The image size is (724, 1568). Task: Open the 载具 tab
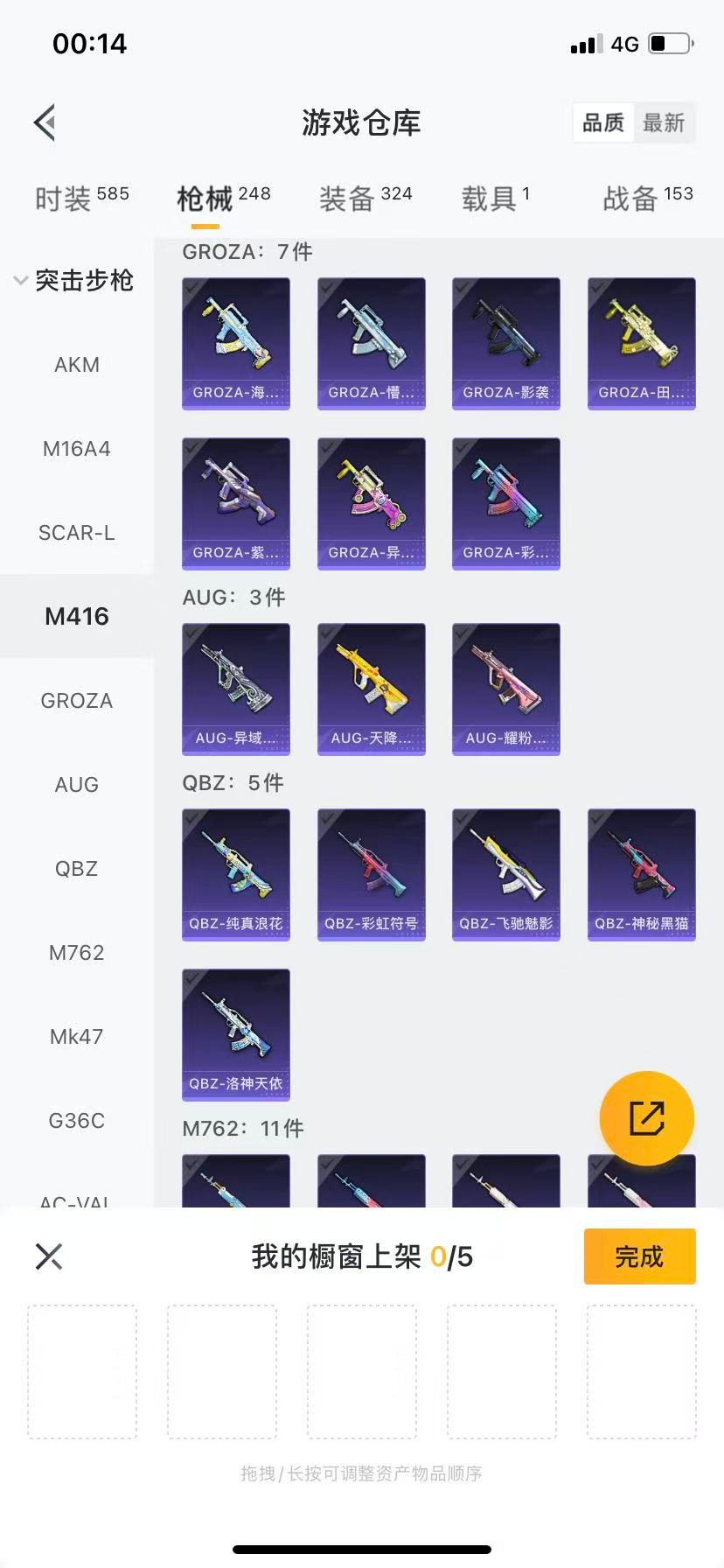pos(495,198)
